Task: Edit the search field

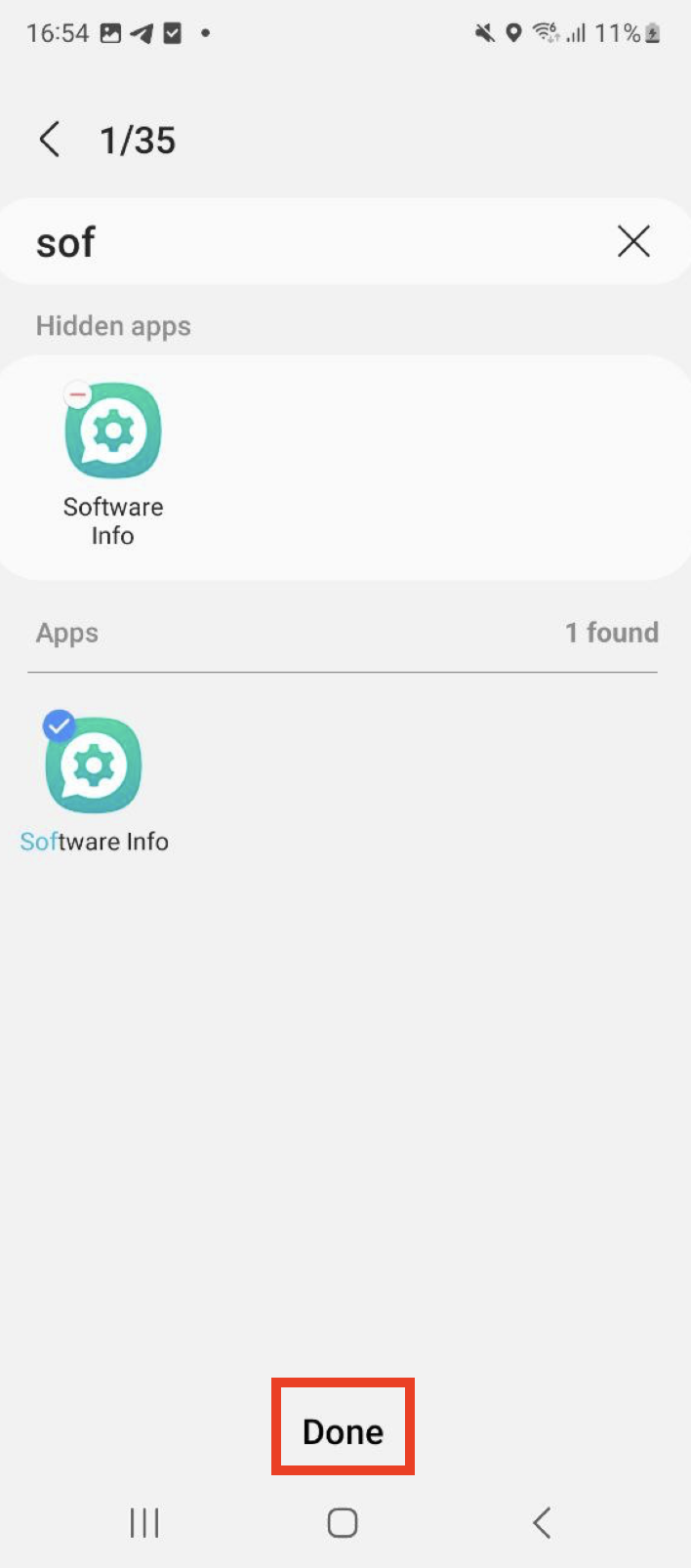Action: [x=312, y=242]
